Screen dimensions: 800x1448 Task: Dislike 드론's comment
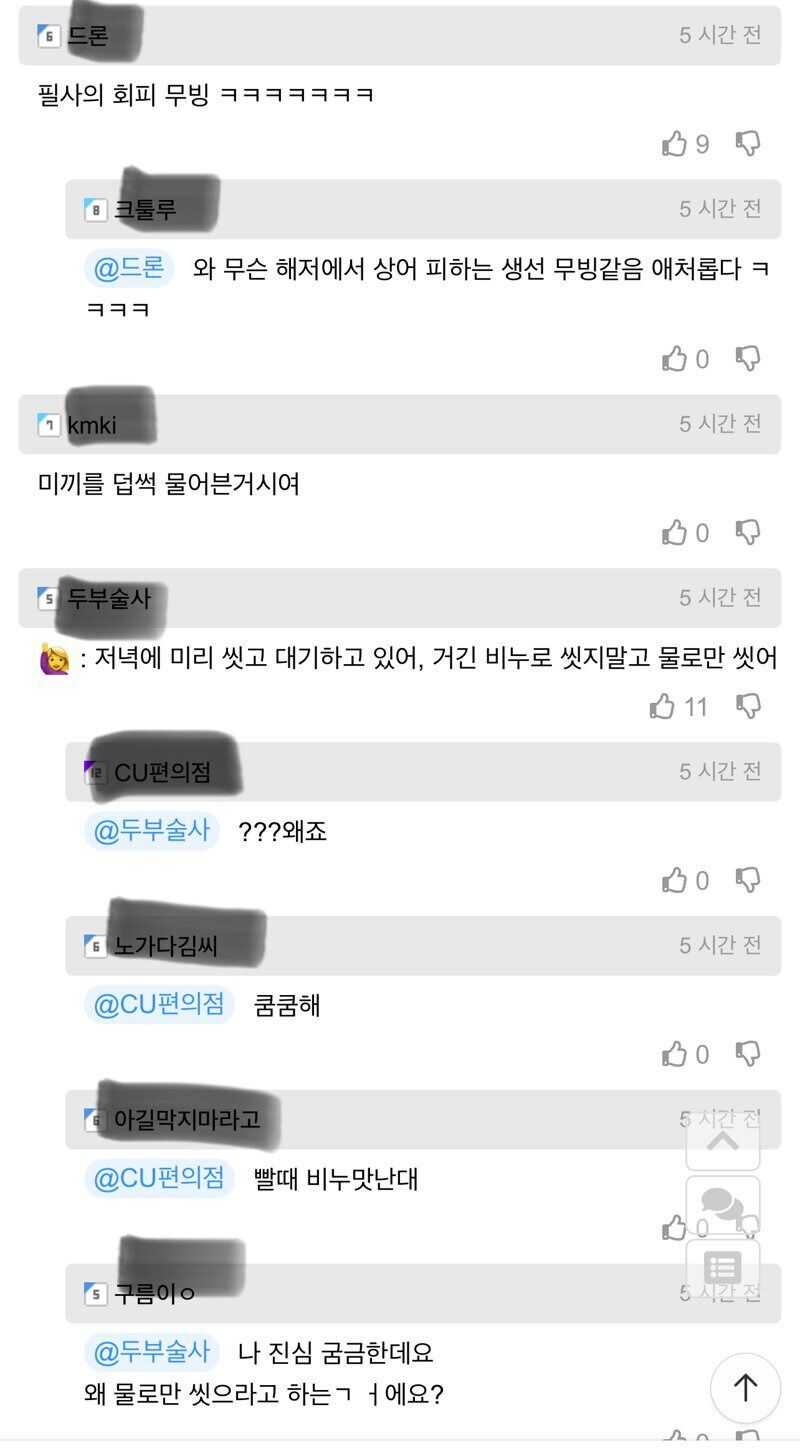click(x=748, y=144)
